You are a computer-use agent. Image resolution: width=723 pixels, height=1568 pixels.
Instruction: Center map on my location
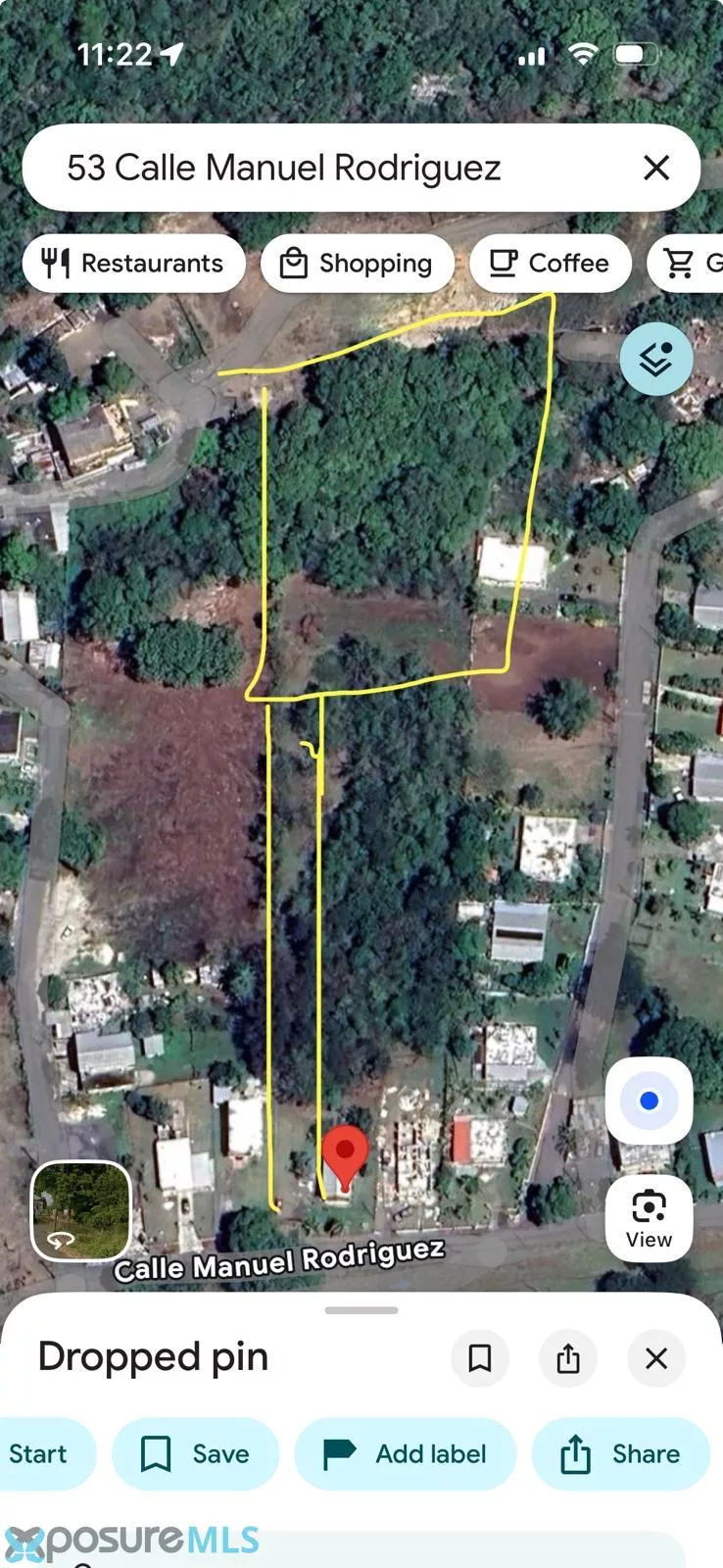[x=649, y=1101]
